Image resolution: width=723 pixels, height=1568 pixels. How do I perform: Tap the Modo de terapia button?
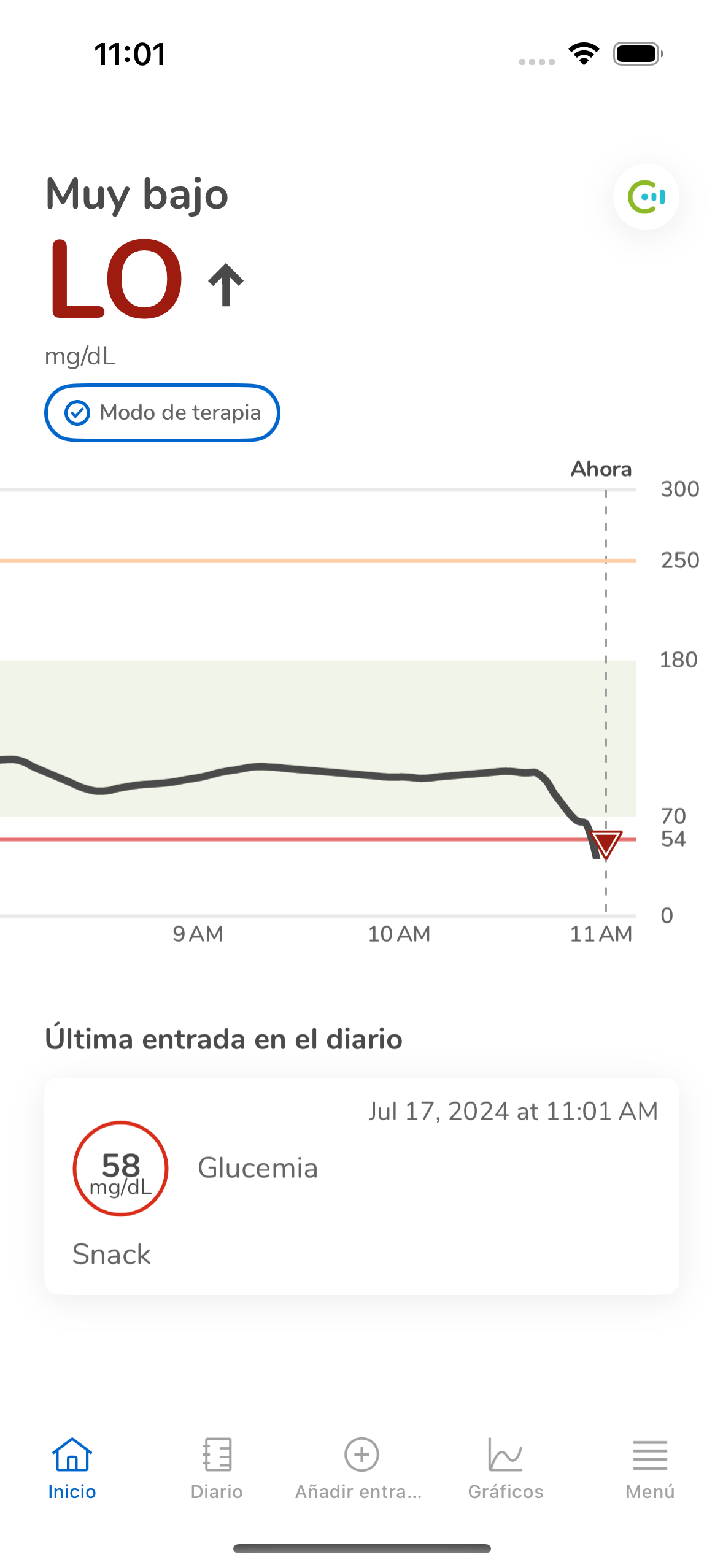tap(162, 412)
